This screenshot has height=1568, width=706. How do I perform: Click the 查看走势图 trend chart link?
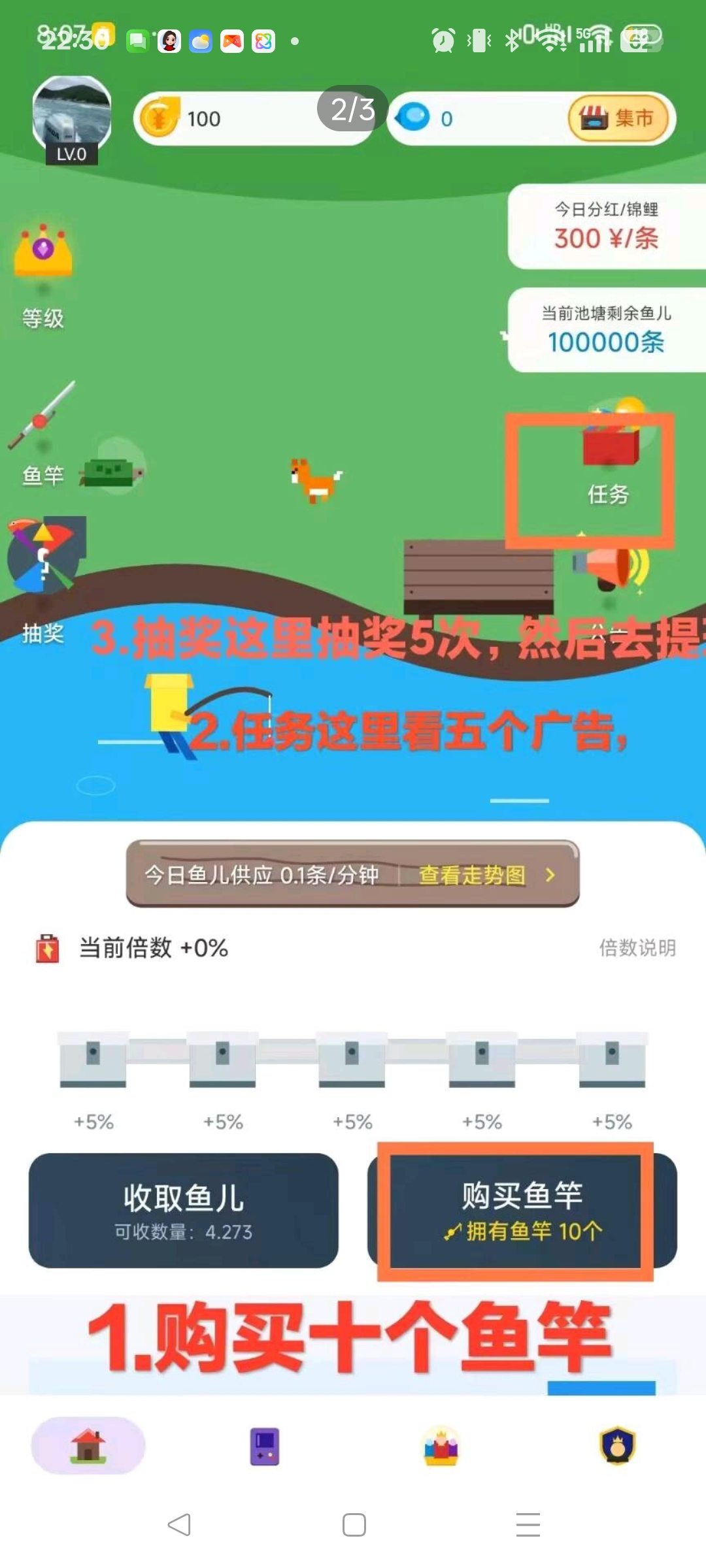click(473, 876)
